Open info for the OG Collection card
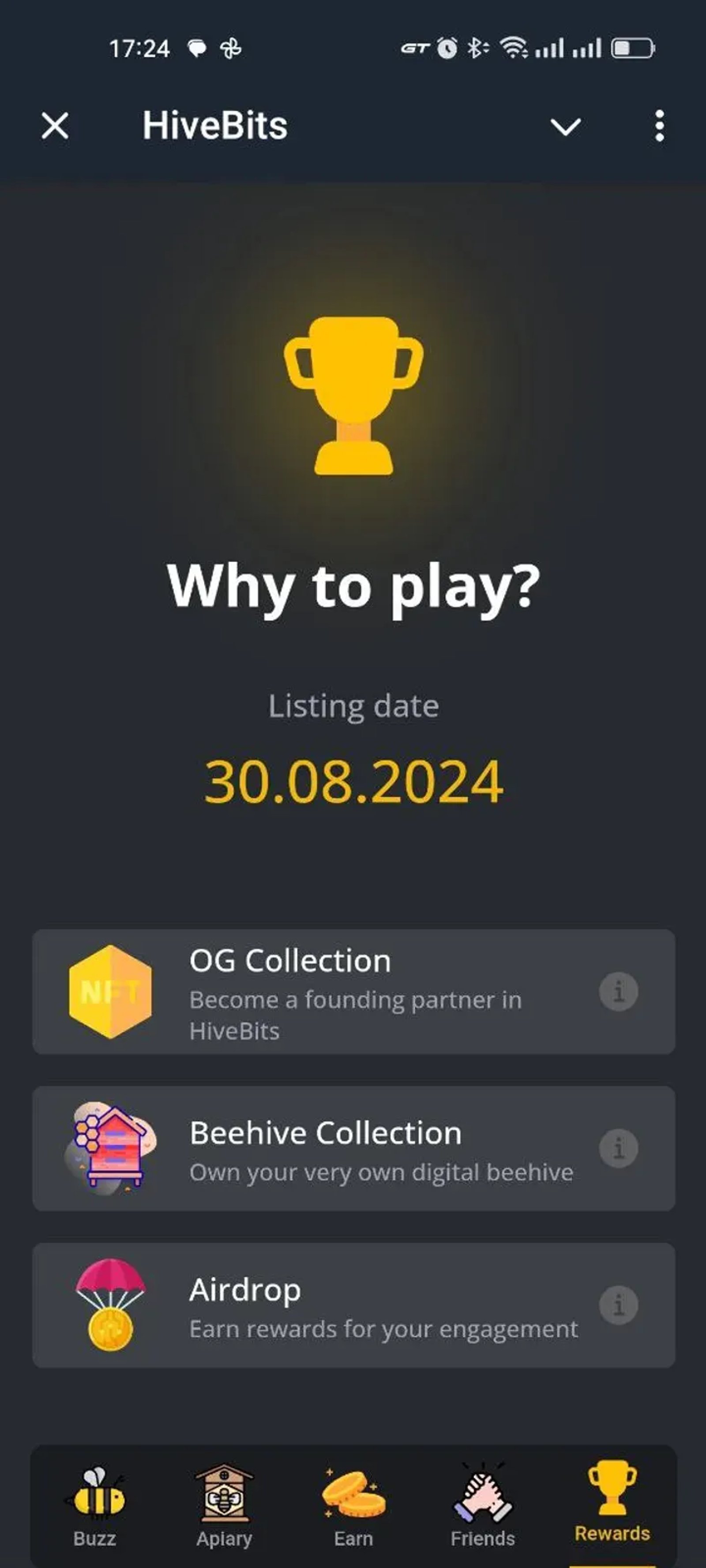Image resolution: width=706 pixels, height=1568 pixels. (620, 990)
